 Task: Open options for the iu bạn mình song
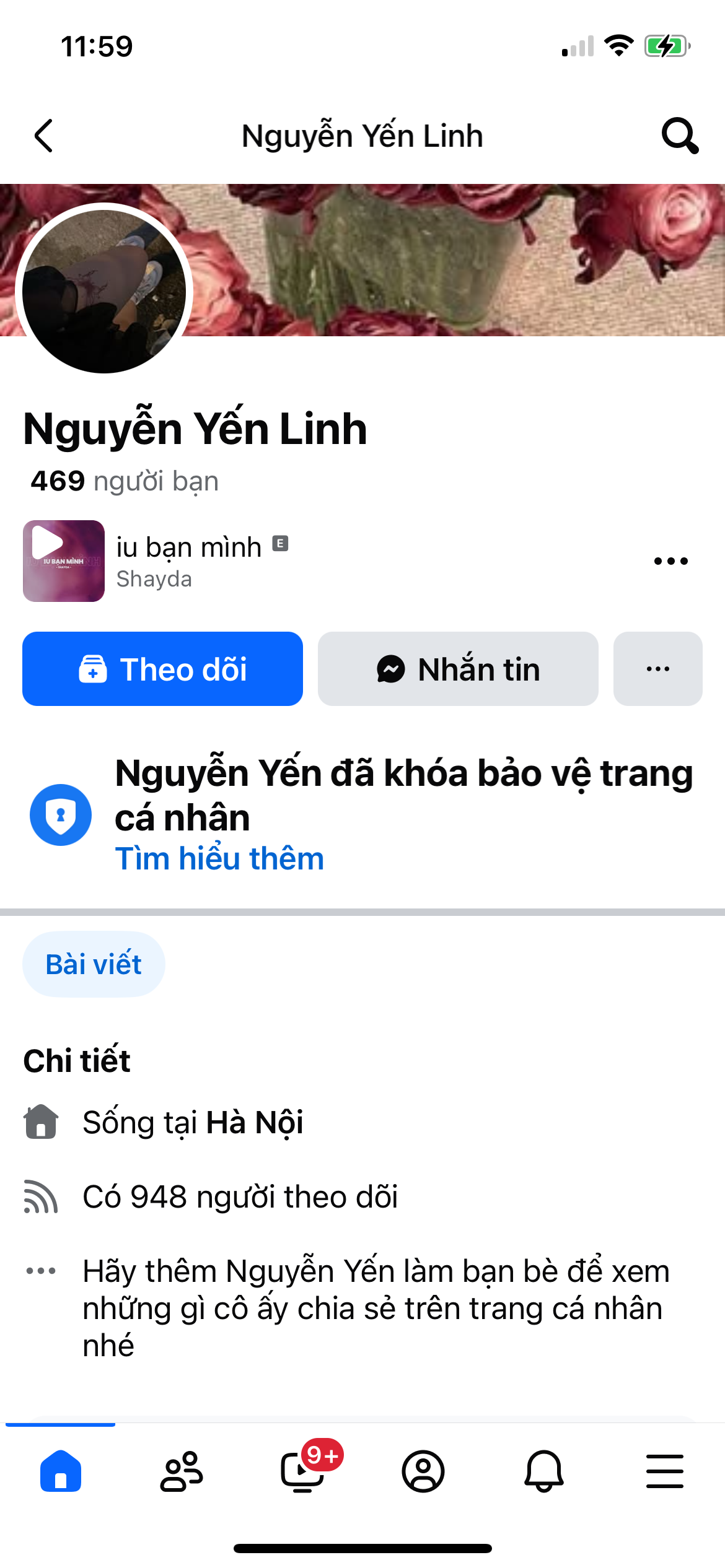click(670, 561)
